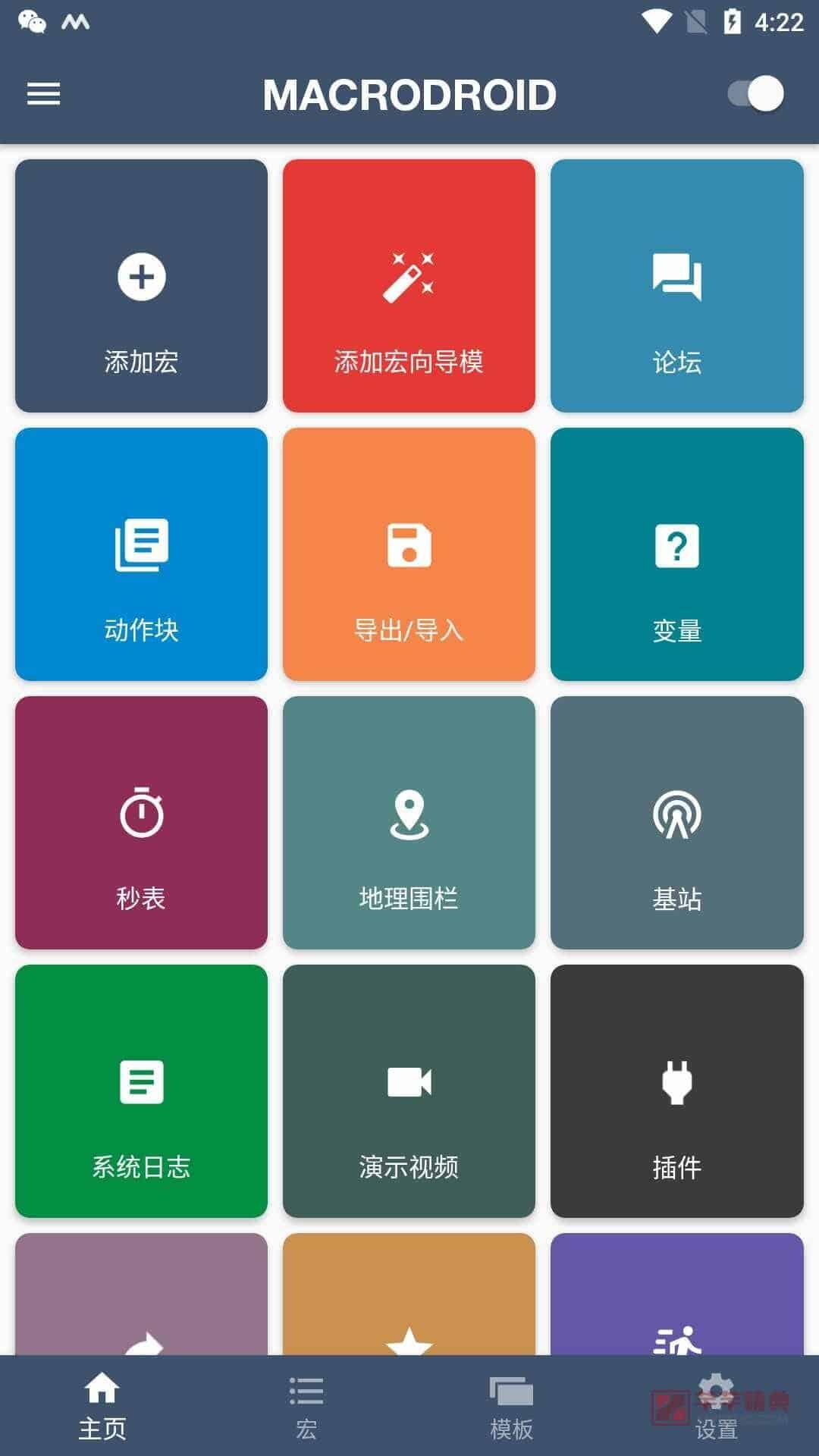Switch to the 宏 tab
Image resolution: width=819 pixels, height=1456 pixels.
[306, 1407]
